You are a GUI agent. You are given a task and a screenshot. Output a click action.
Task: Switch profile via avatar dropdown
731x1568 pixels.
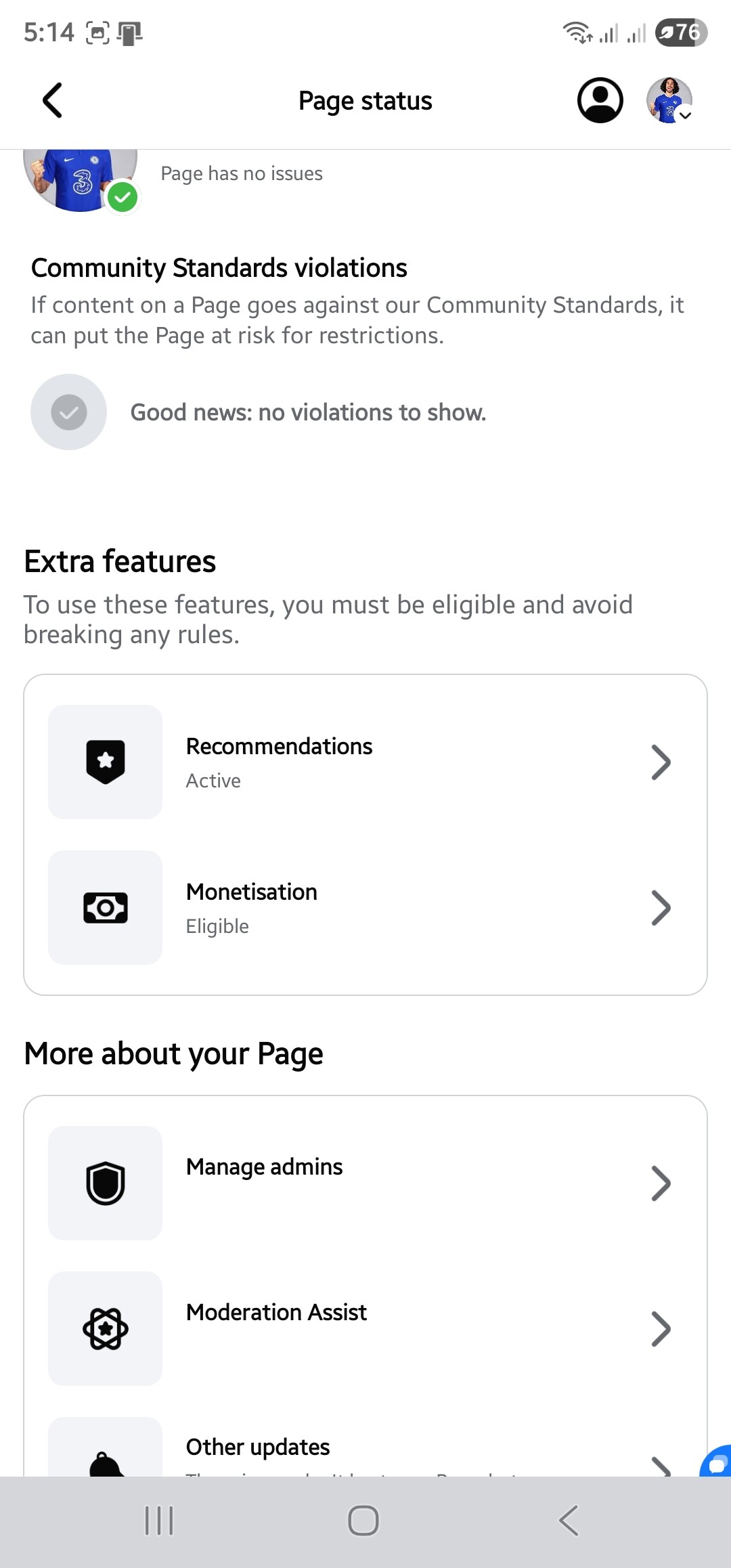[x=669, y=100]
